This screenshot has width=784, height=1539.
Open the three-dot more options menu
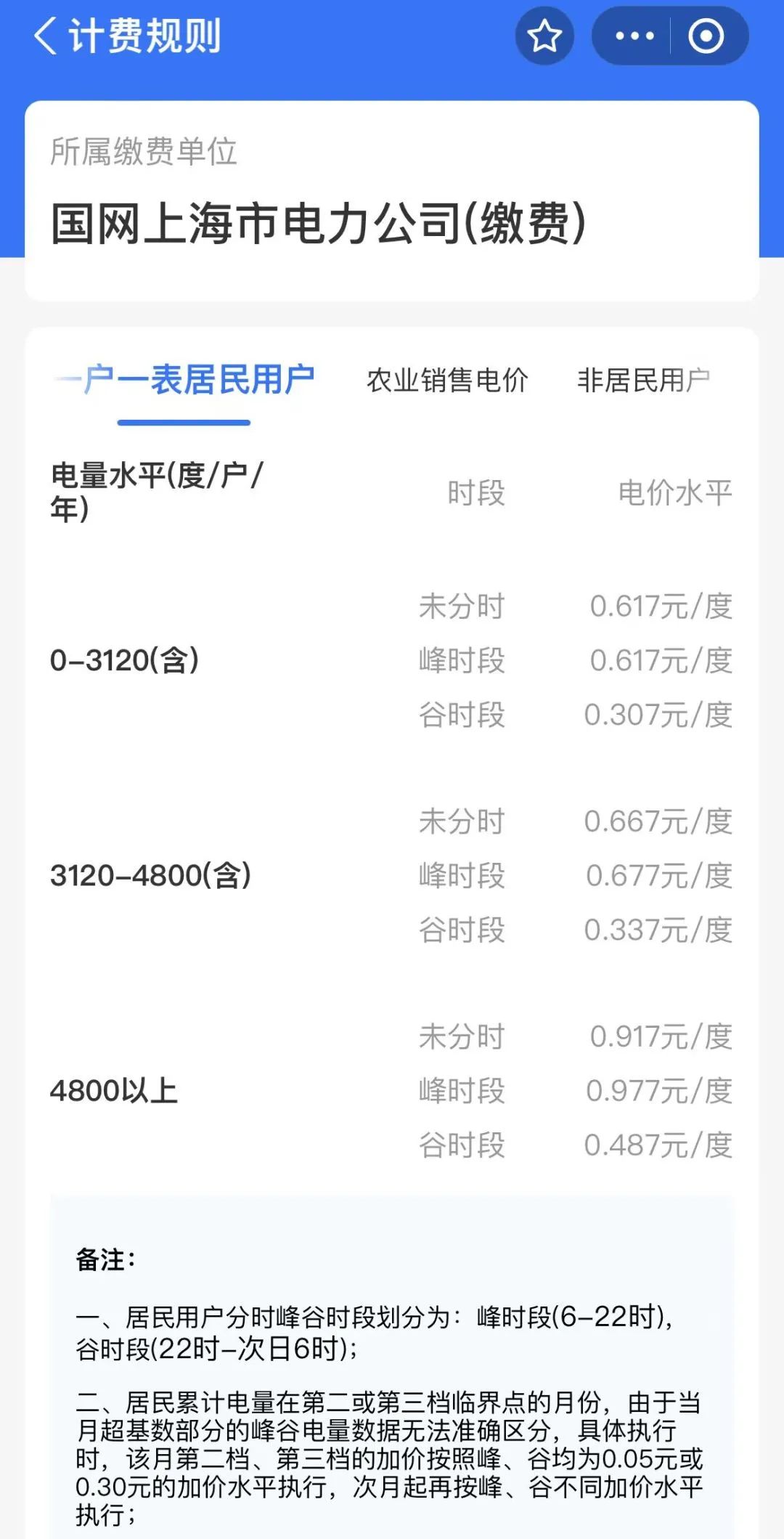[x=634, y=36]
